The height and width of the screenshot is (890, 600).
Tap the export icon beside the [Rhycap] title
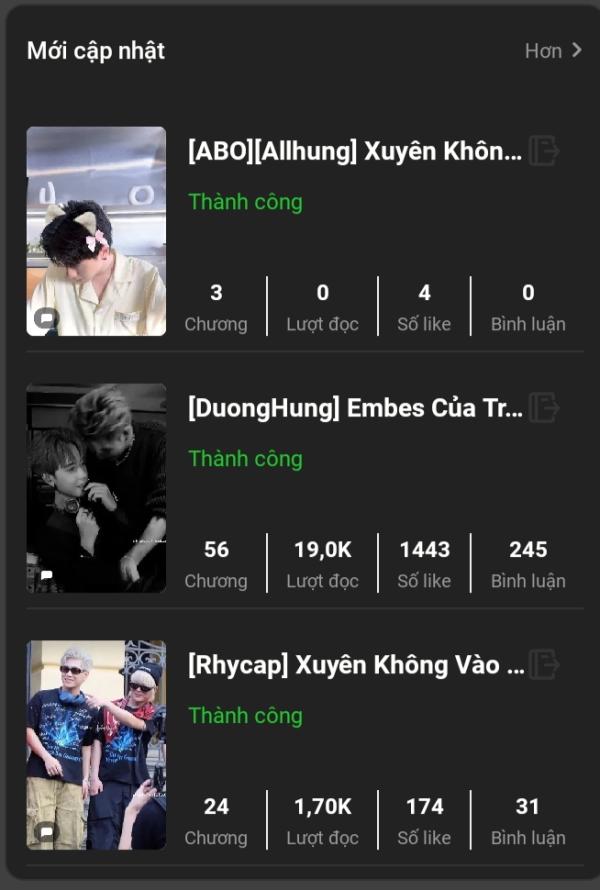(x=543, y=664)
